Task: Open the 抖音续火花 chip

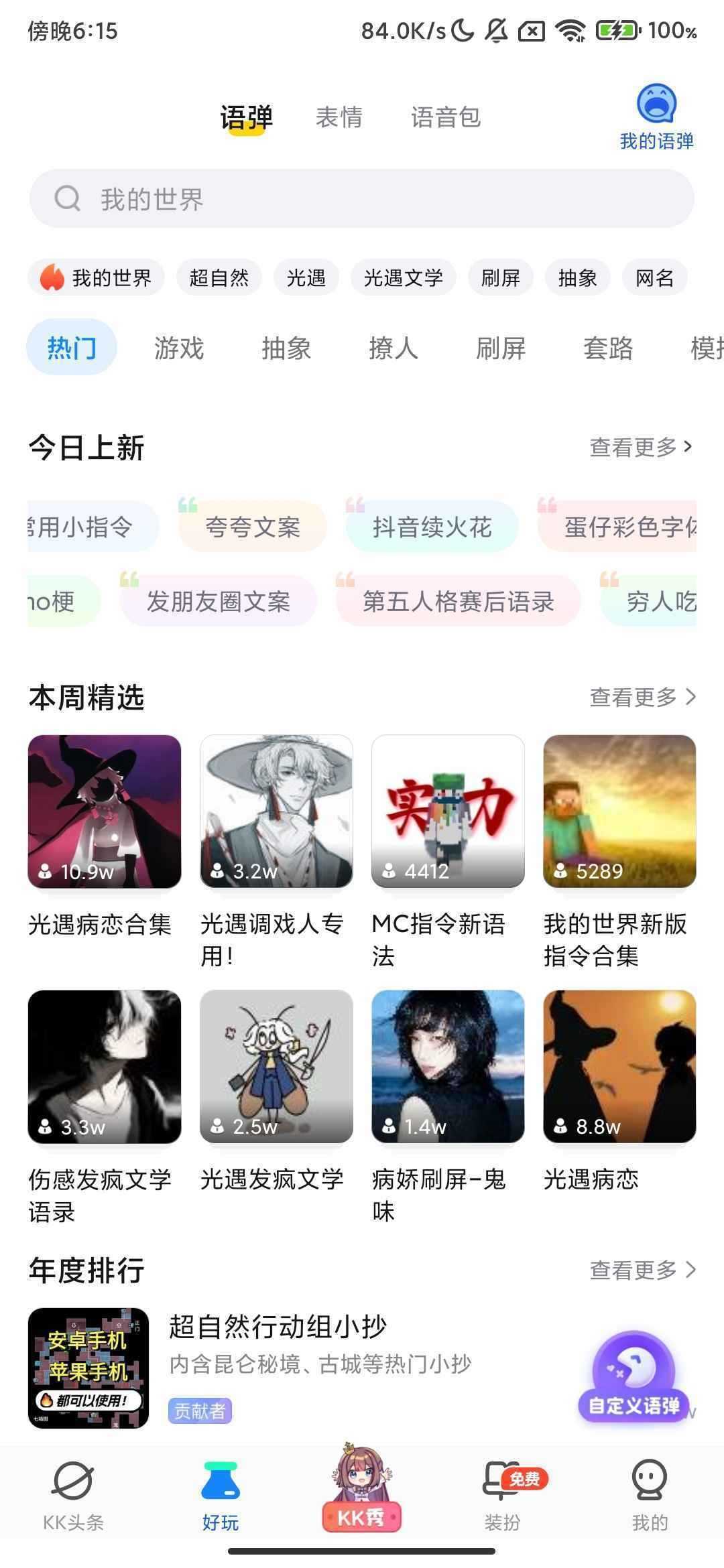Action: [x=432, y=527]
